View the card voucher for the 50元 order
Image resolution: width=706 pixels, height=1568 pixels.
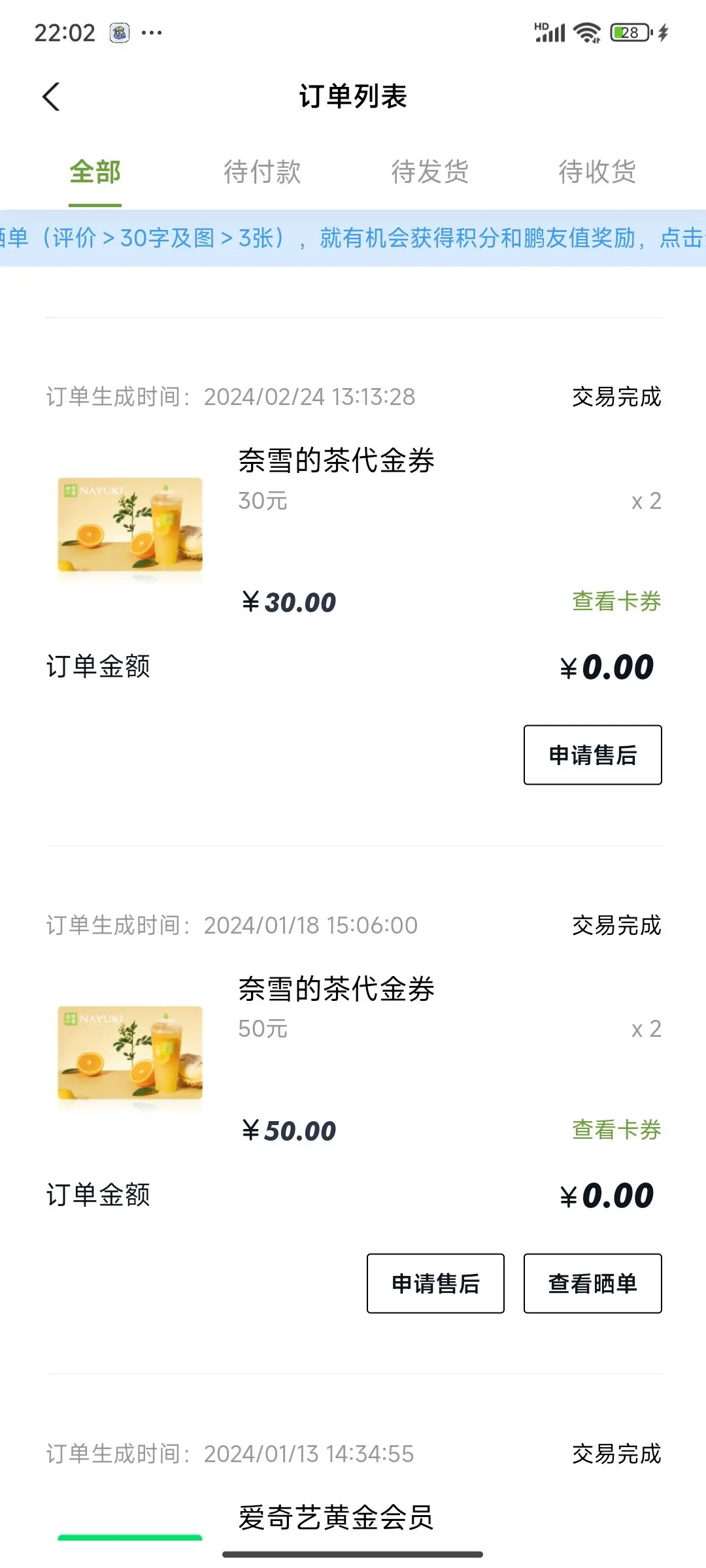click(616, 1130)
